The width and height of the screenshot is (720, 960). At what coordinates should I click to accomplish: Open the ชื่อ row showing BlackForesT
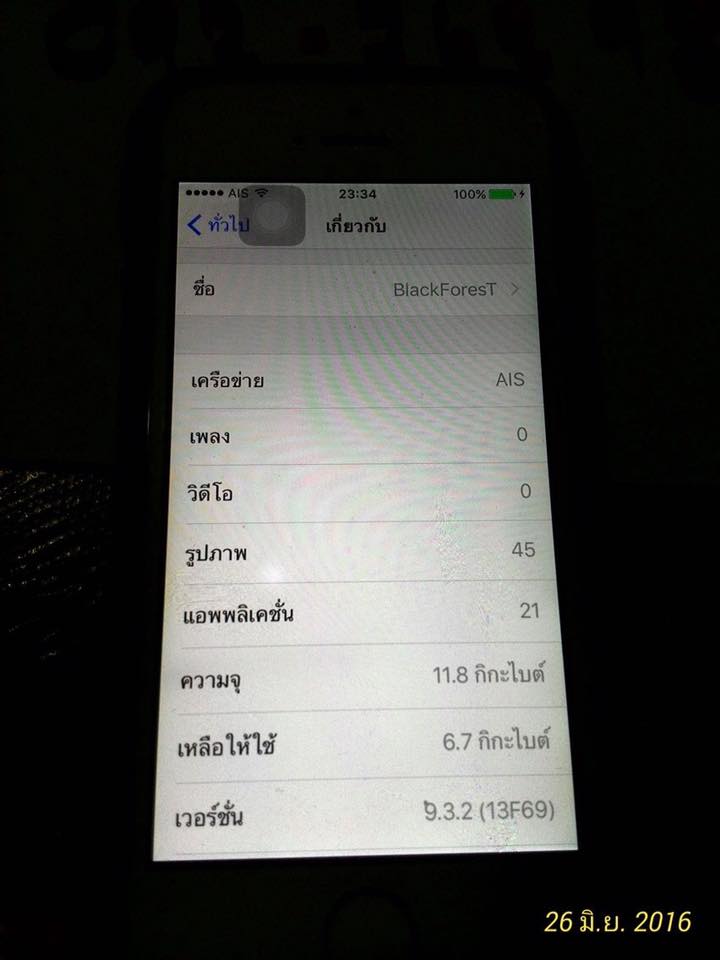[x=355, y=289]
